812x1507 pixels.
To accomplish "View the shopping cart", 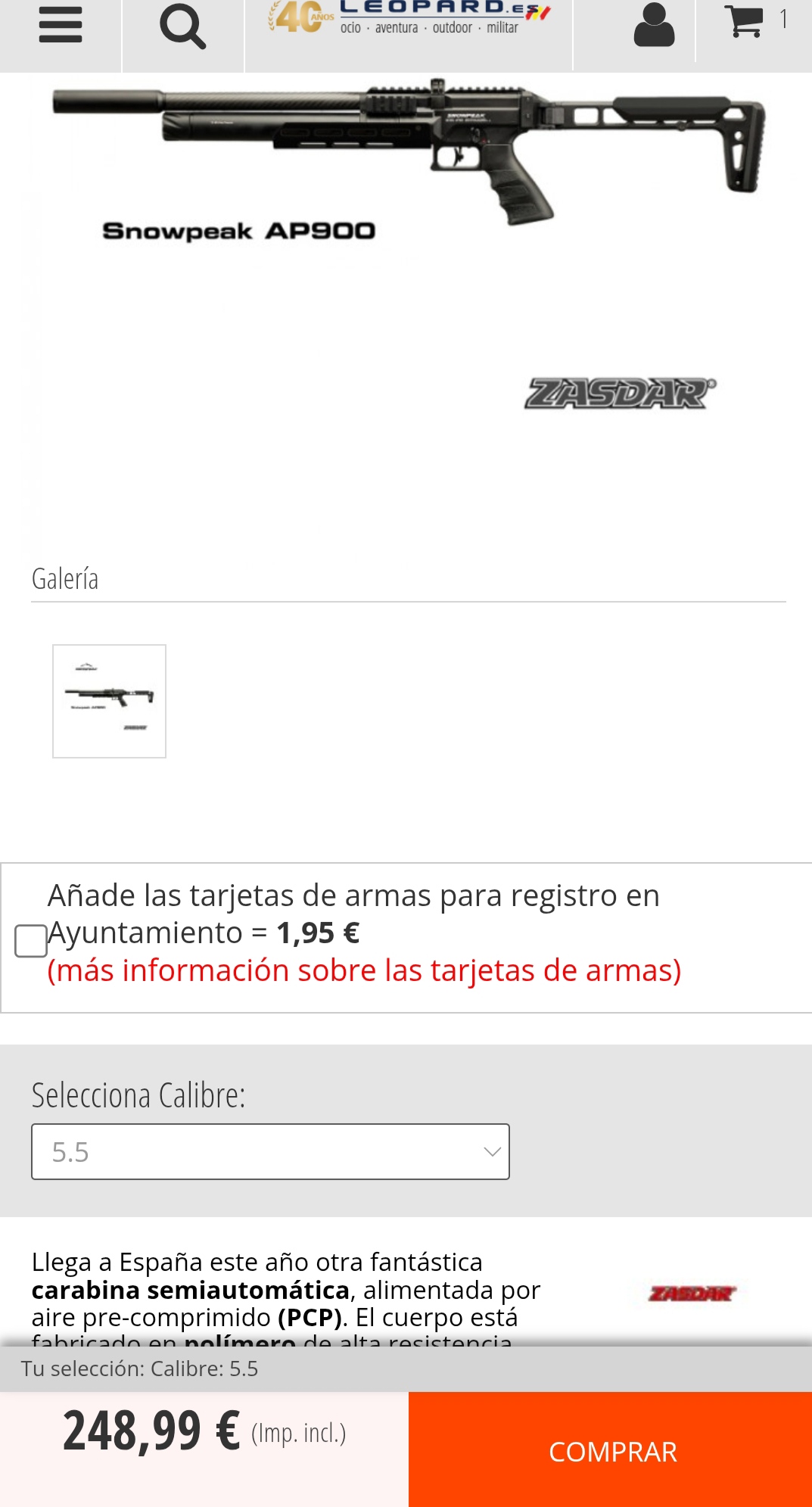I will pyautogui.click(x=754, y=23).
